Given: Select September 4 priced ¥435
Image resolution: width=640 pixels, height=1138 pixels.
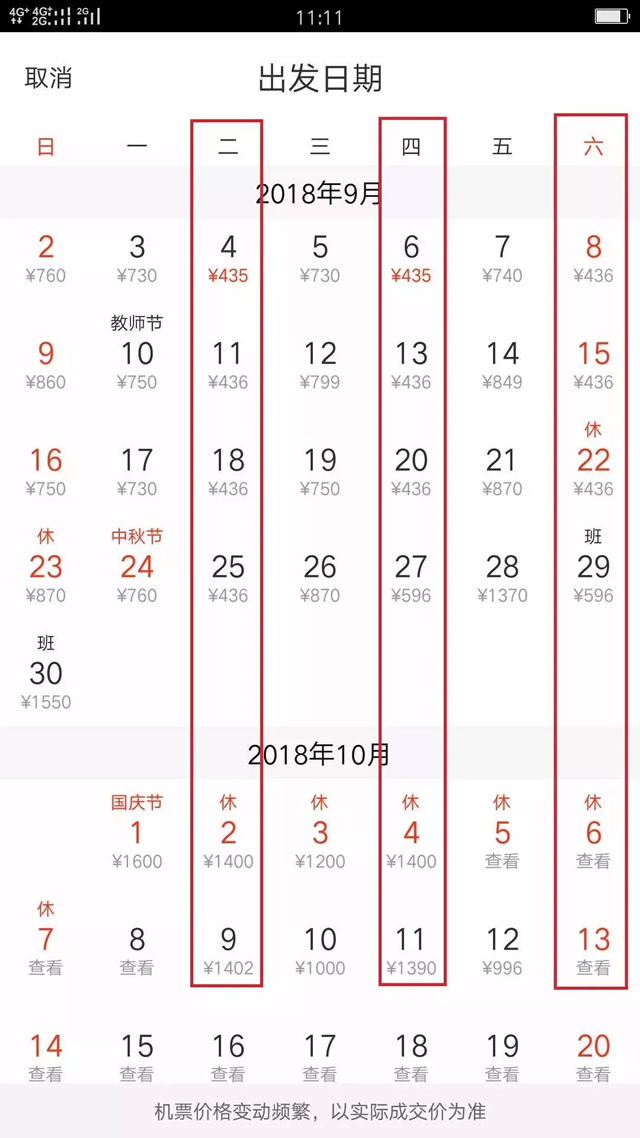Looking at the screenshot, I should point(229,258).
